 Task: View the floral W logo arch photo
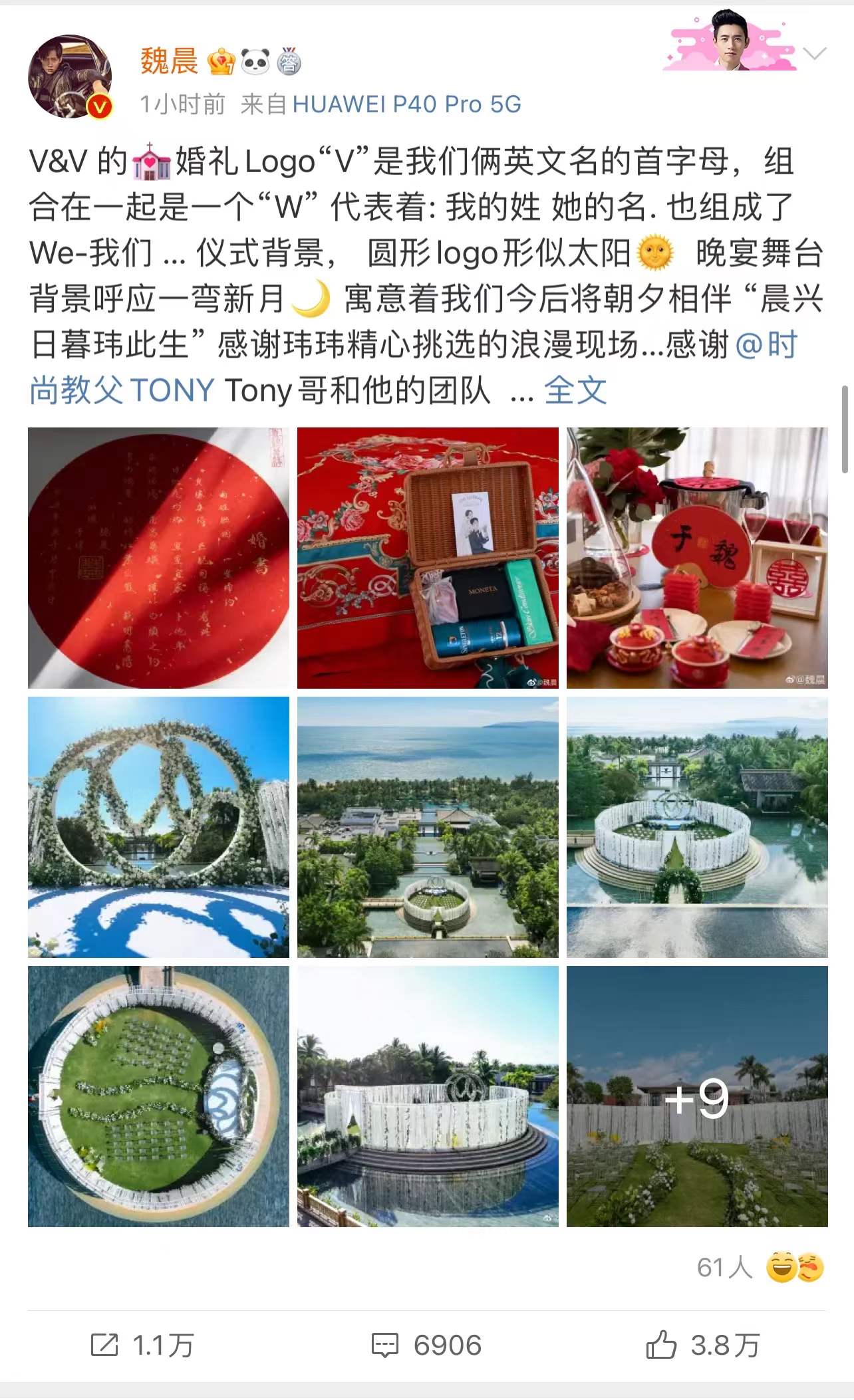click(x=158, y=827)
